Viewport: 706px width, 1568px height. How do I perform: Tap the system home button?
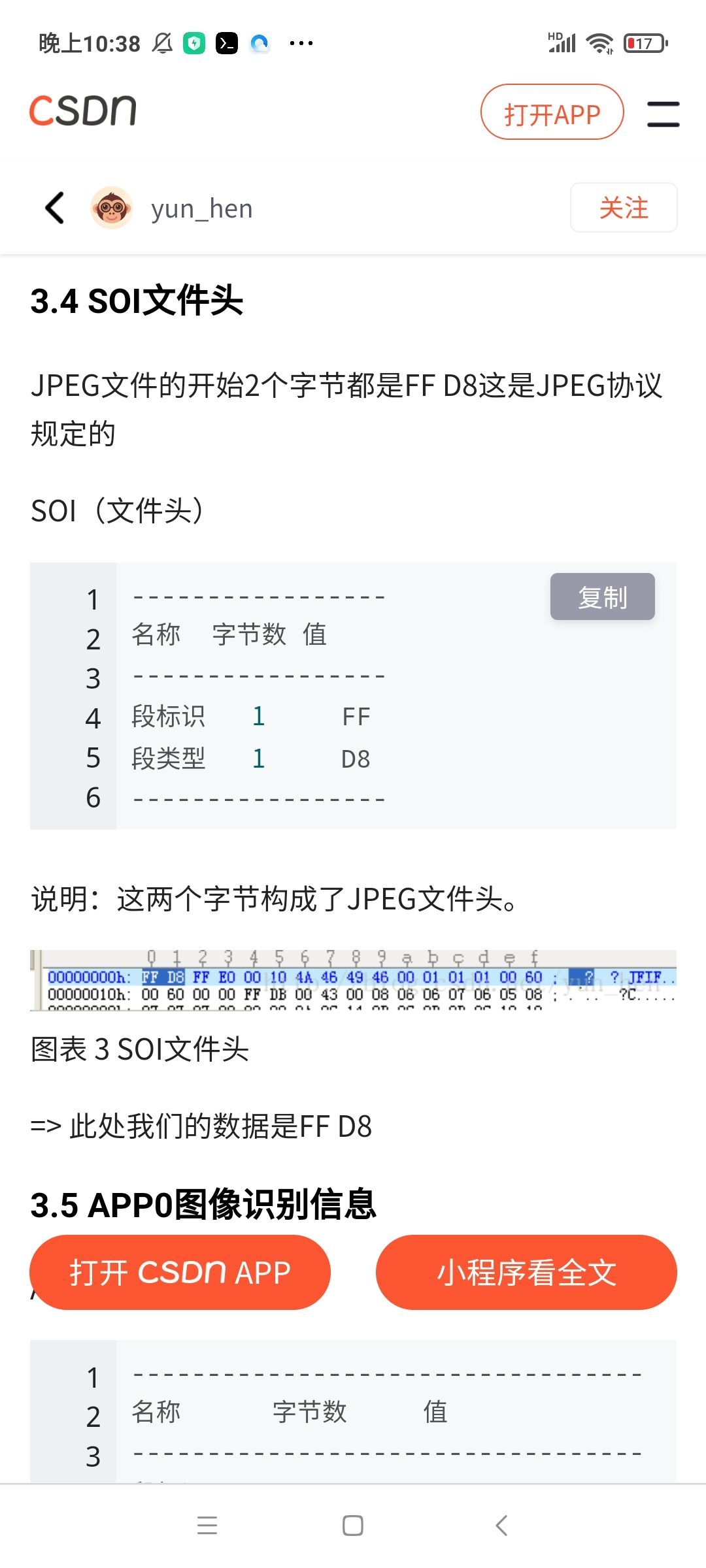(x=353, y=1526)
